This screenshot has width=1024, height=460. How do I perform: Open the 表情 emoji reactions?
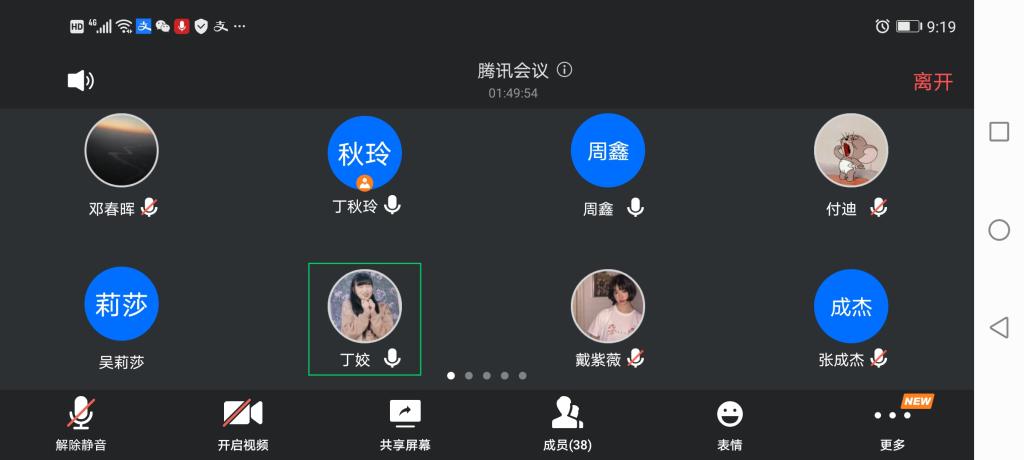coord(730,424)
